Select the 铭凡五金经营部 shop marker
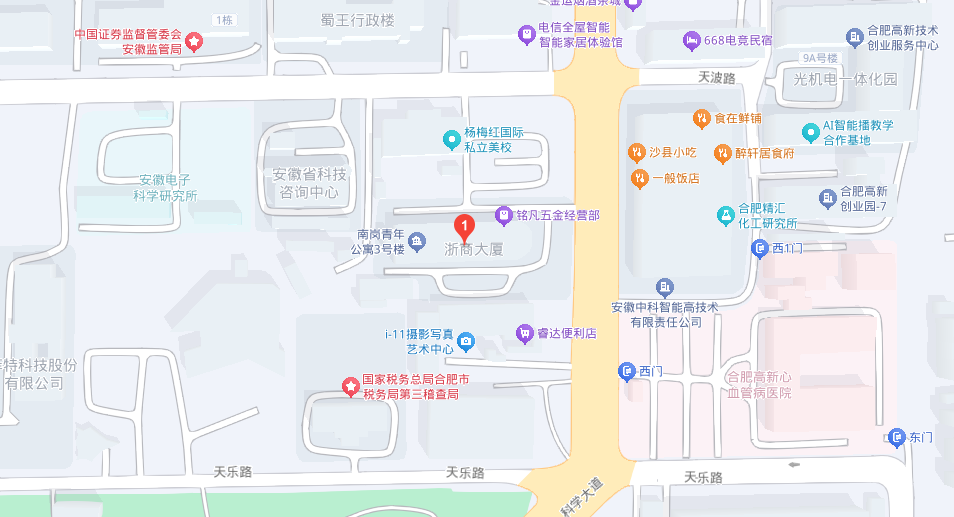 click(505, 215)
